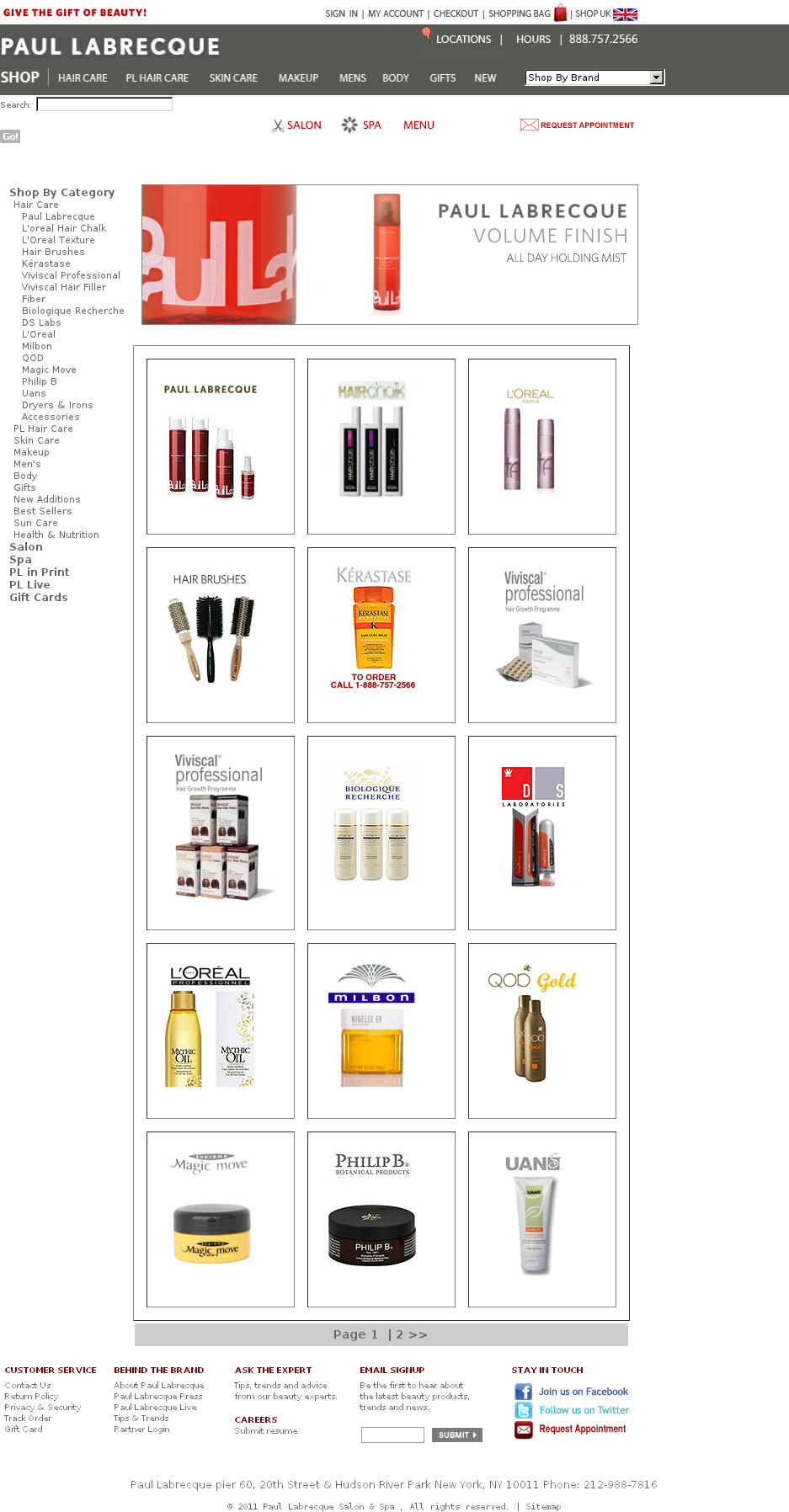Image resolution: width=789 pixels, height=1512 pixels.
Task: Open the Shop By Brand dropdown
Action: [x=594, y=77]
